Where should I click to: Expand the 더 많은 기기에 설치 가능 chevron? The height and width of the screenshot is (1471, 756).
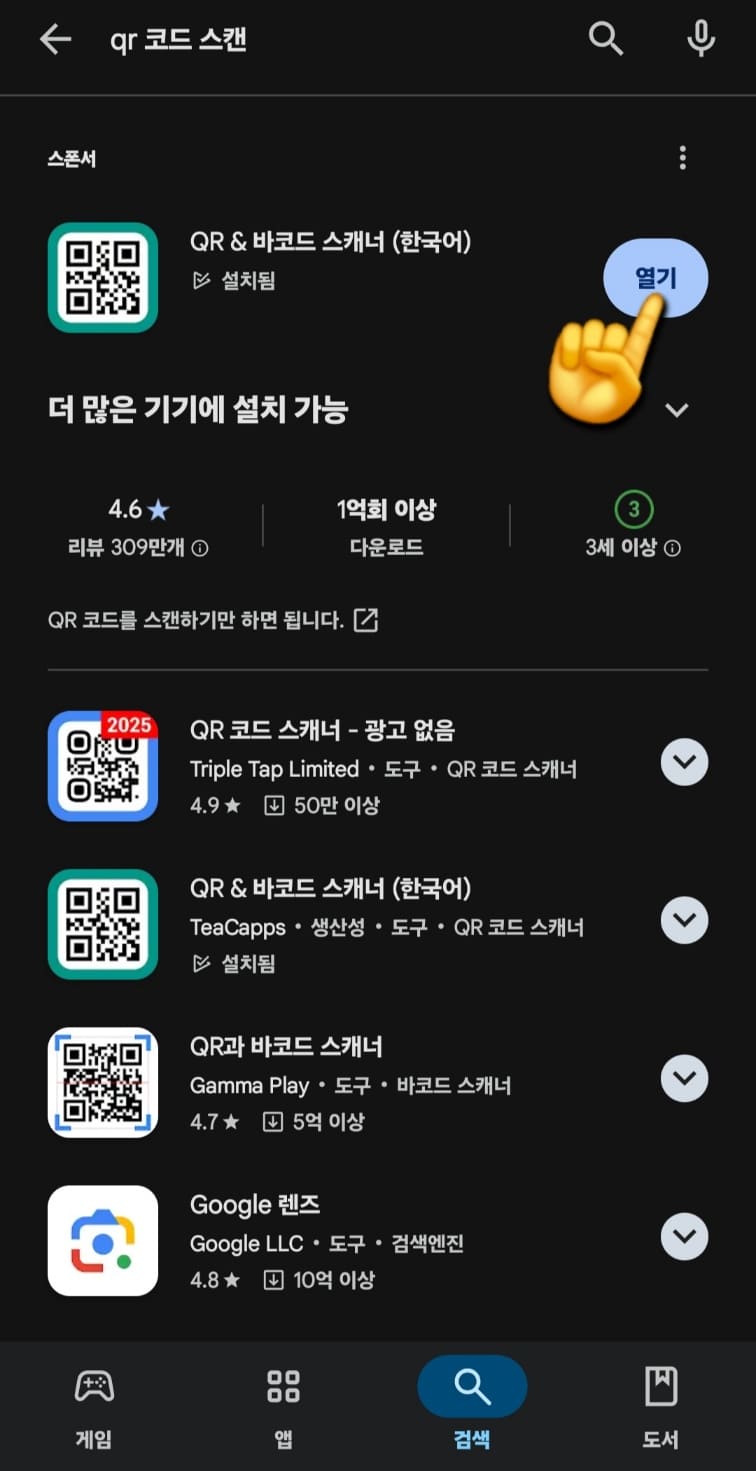click(x=677, y=410)
